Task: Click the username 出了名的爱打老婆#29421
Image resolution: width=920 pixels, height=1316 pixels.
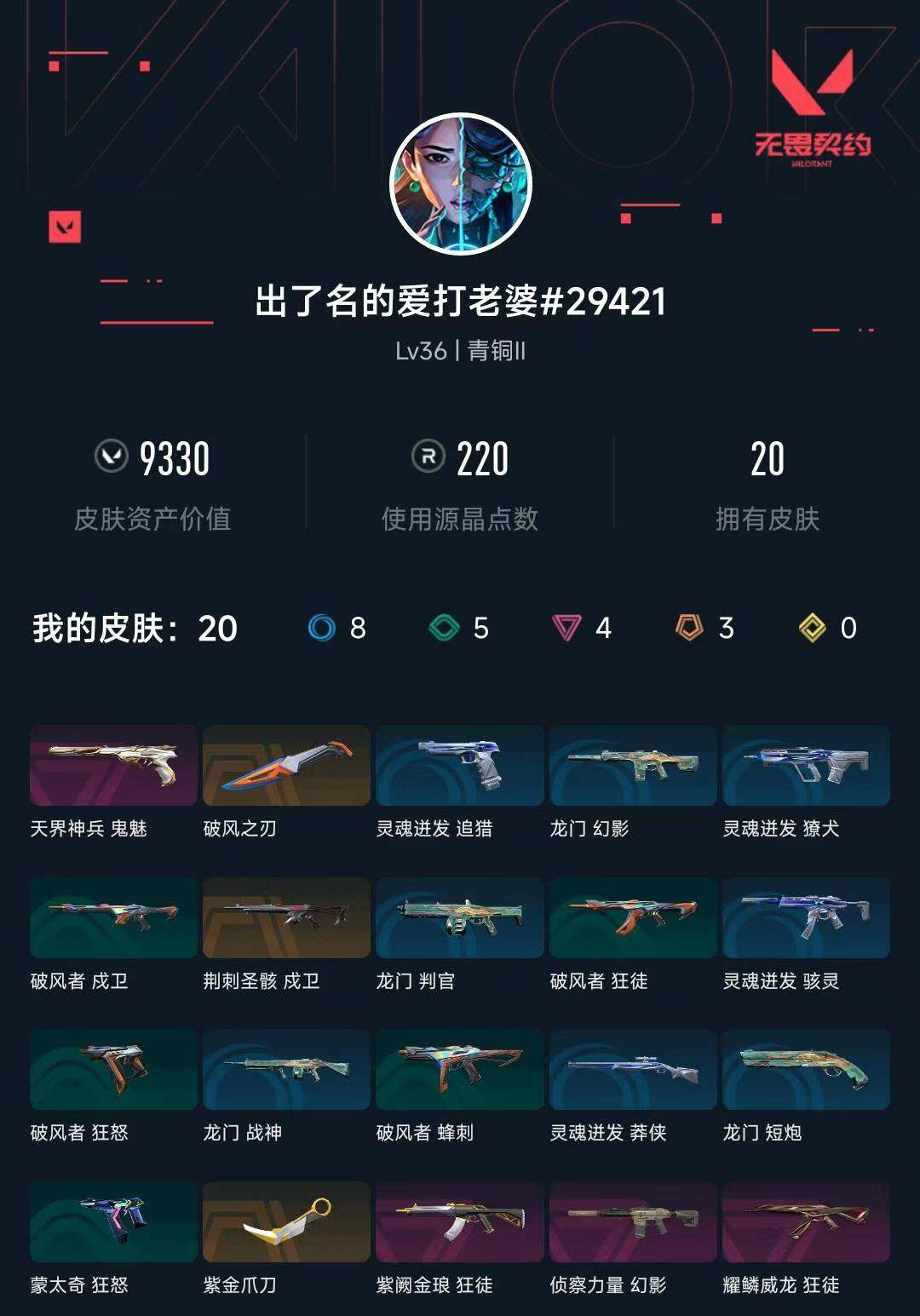Action: point(460,300)
